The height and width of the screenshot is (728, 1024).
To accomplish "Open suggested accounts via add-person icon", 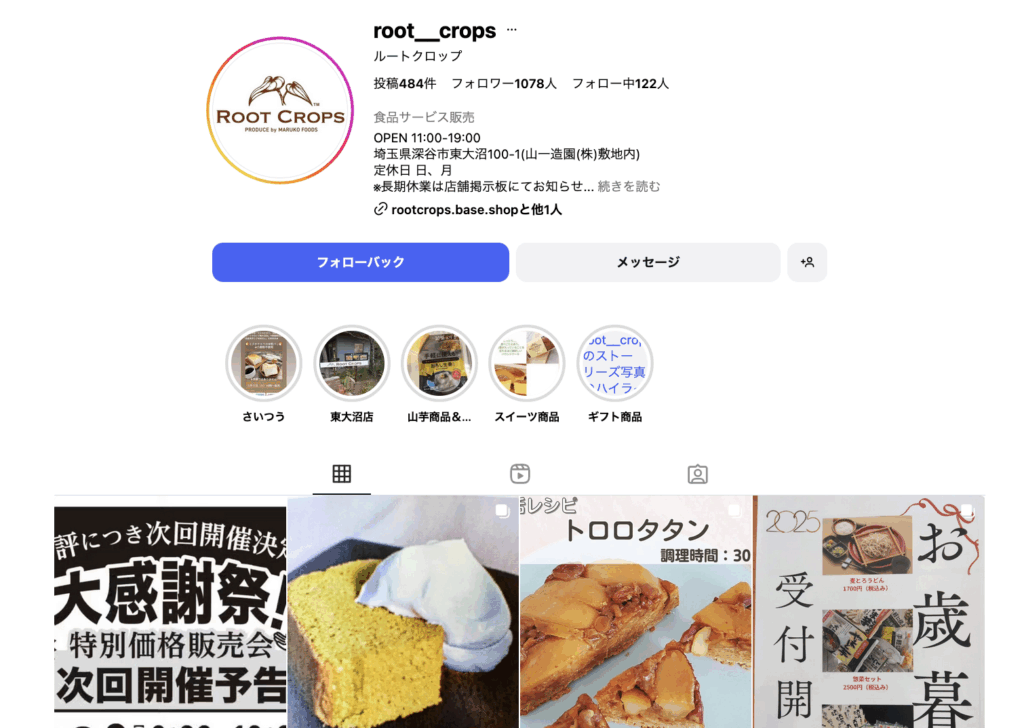I will point(807,262).
